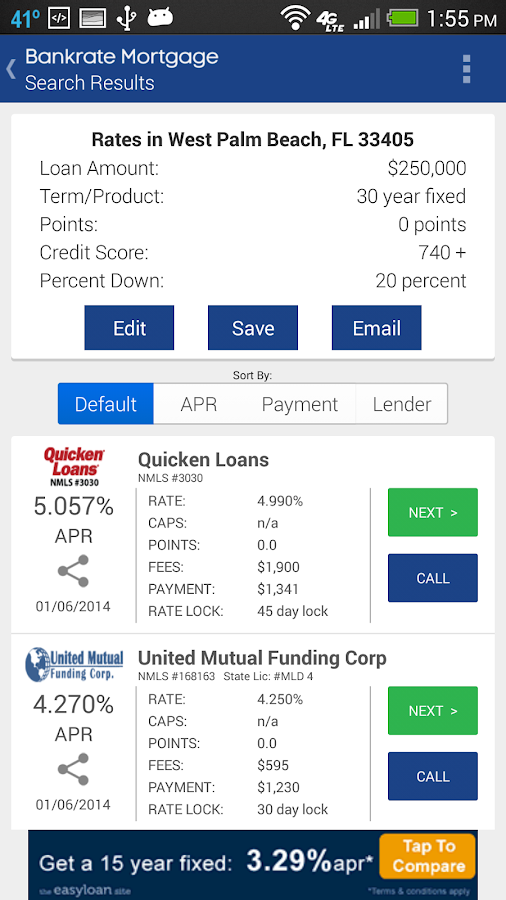The image size is (506, 900).
Task: Tap NEXT for United Mutual Funding Corp
Action: 433,711
